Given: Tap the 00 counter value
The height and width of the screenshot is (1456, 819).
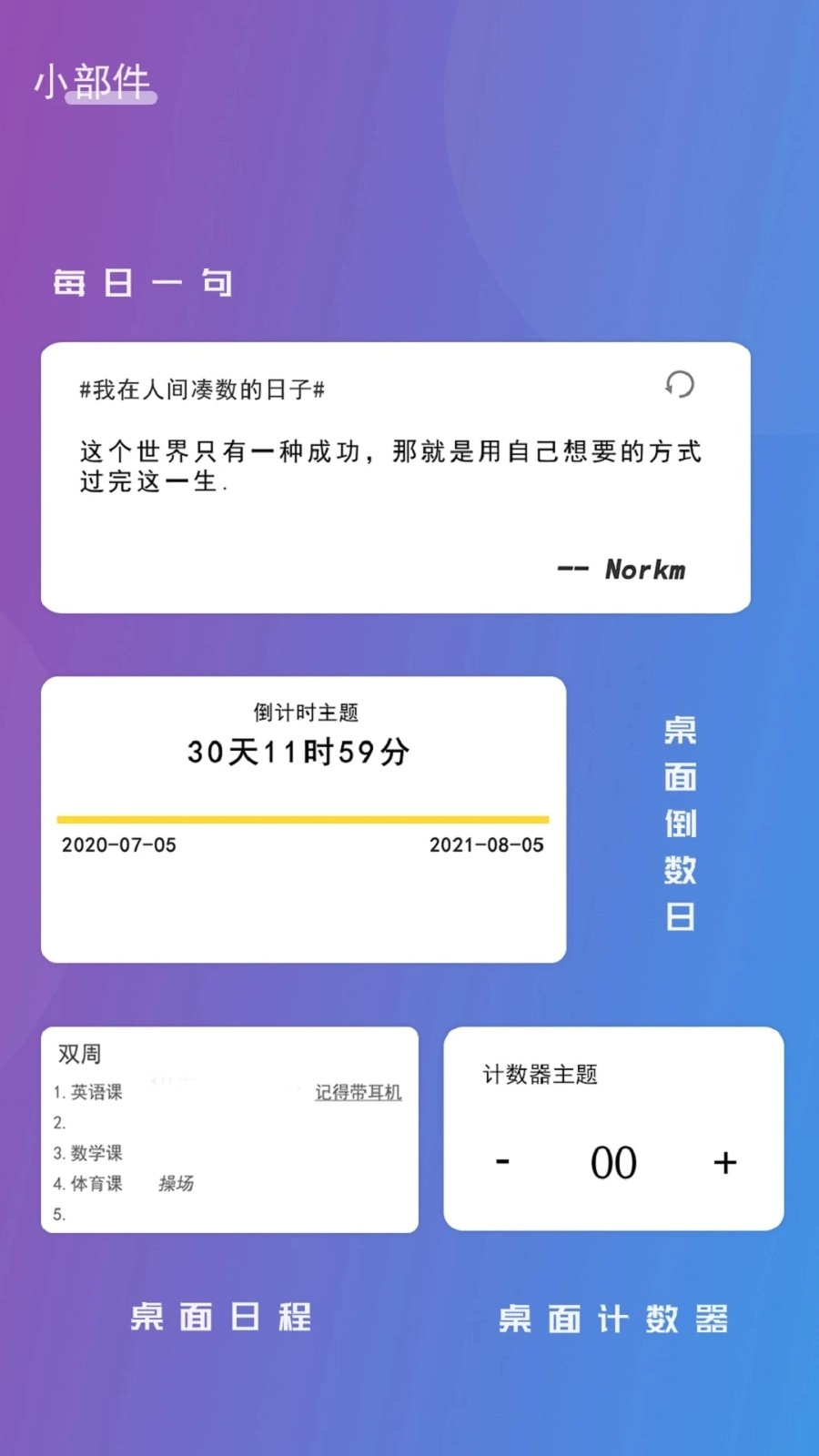Looking at the screenshot, I should coord(612,1161).
